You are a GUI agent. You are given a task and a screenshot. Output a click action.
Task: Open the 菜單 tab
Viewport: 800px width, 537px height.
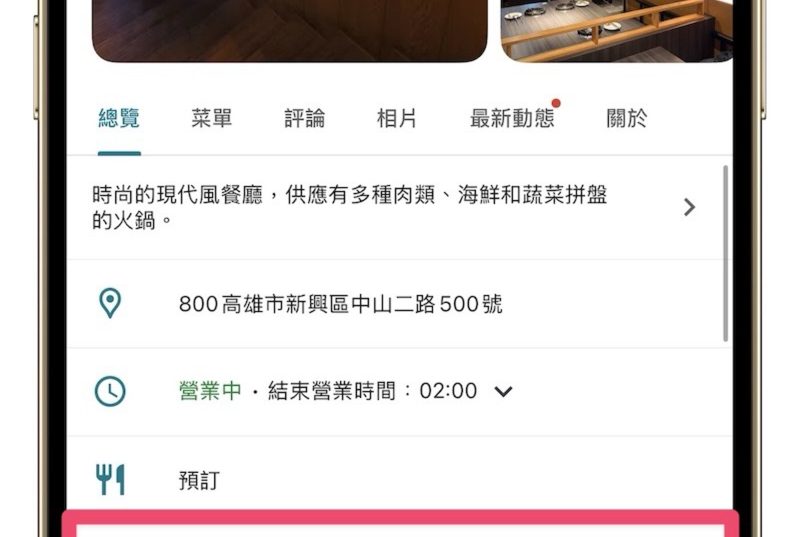coord(211,119)
